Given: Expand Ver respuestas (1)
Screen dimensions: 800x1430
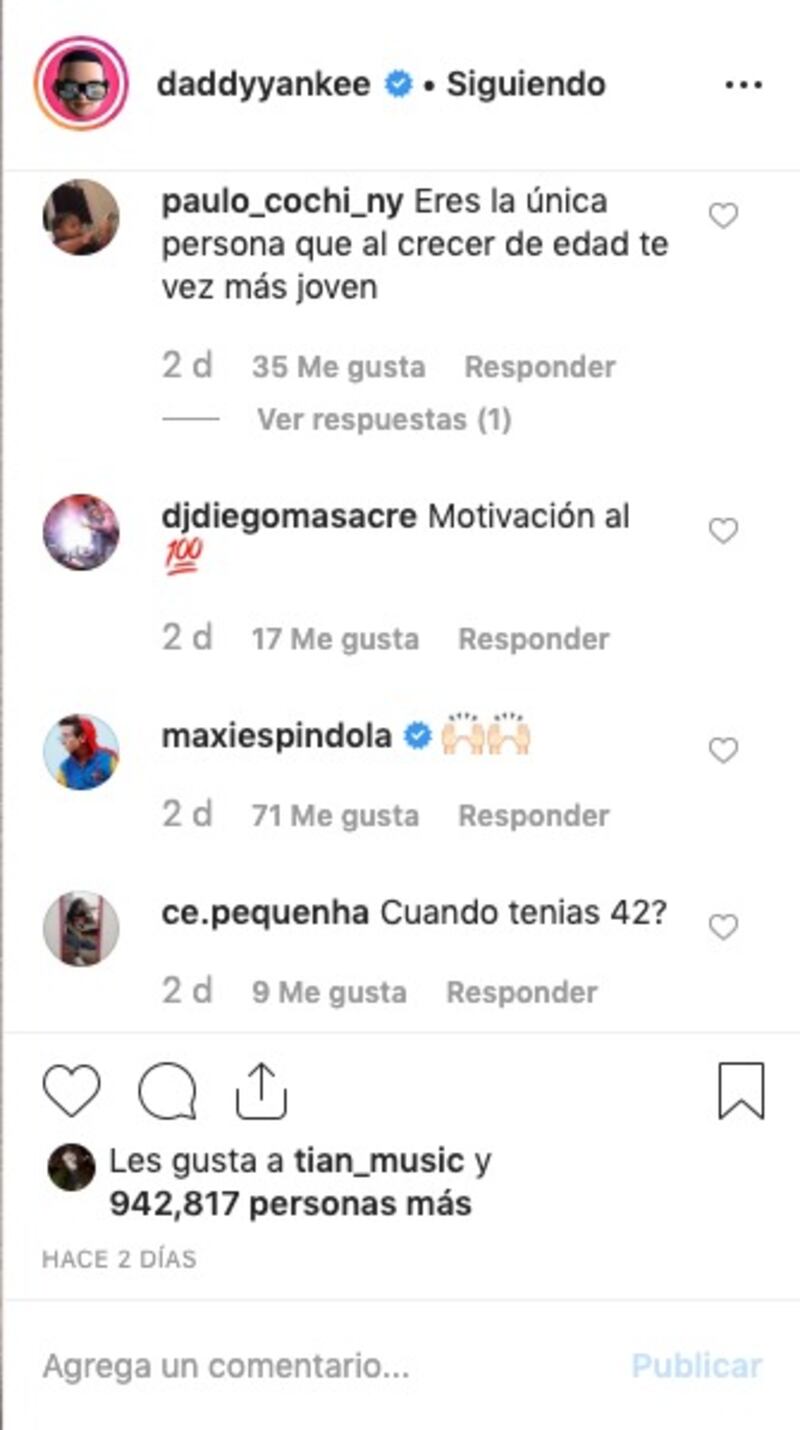Looking at the screenshot, I should pos(384,419).
